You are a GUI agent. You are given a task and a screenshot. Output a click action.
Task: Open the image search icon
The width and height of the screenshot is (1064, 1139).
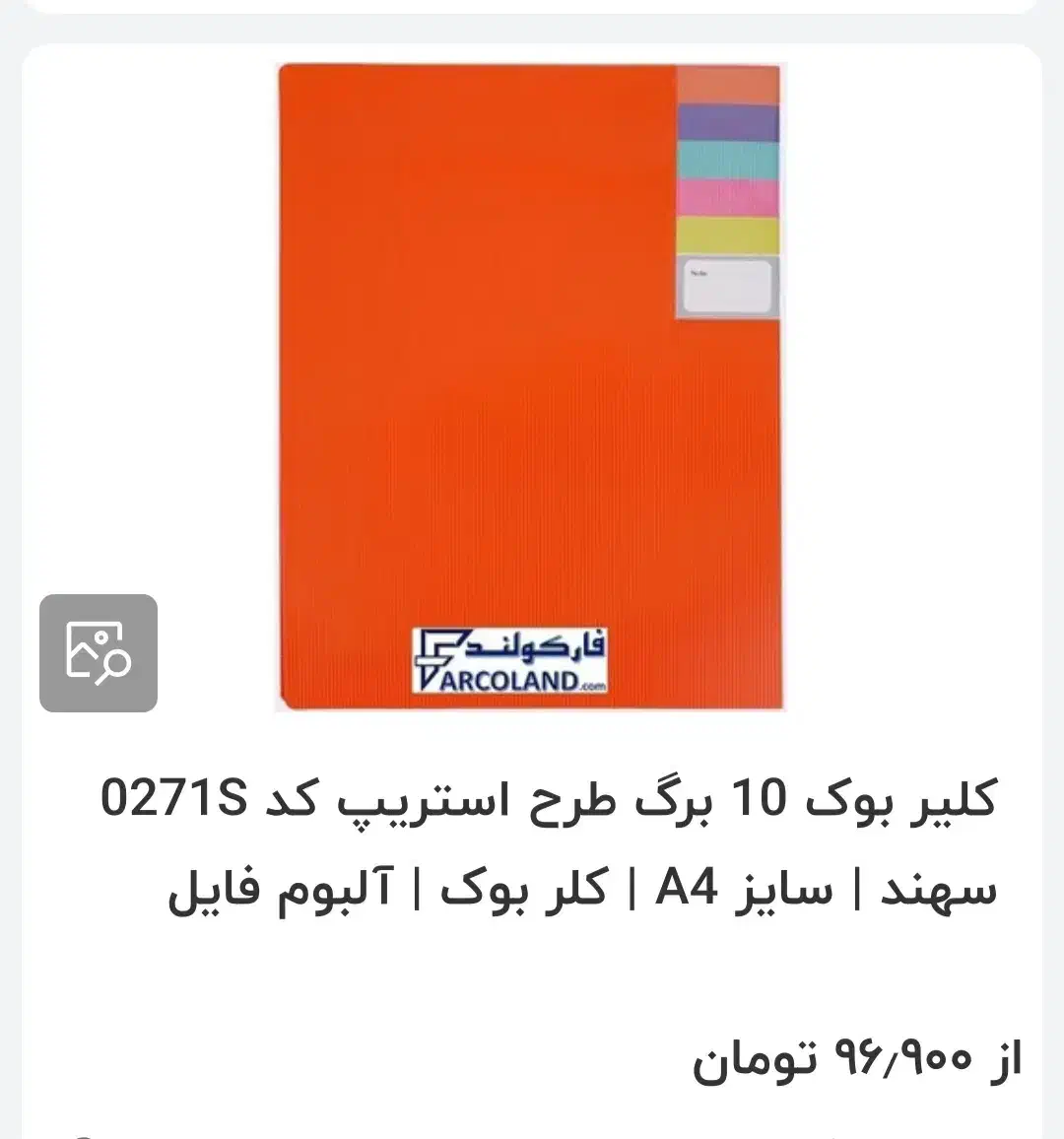coord(99,652)
